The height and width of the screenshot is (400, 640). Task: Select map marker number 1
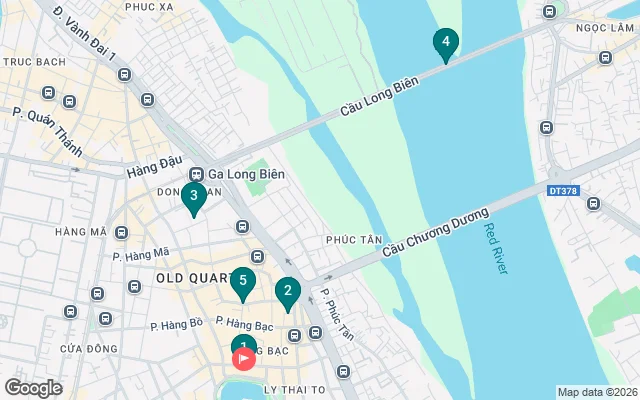coord(242,343)
